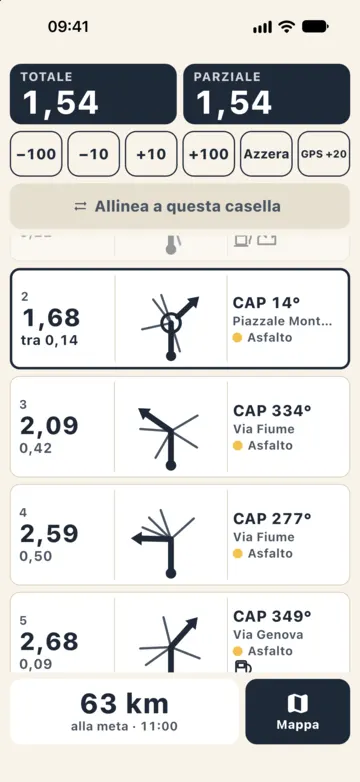Select box 4 with CAP 277°
The image size is (360, 782).
(x=180, y=535)
